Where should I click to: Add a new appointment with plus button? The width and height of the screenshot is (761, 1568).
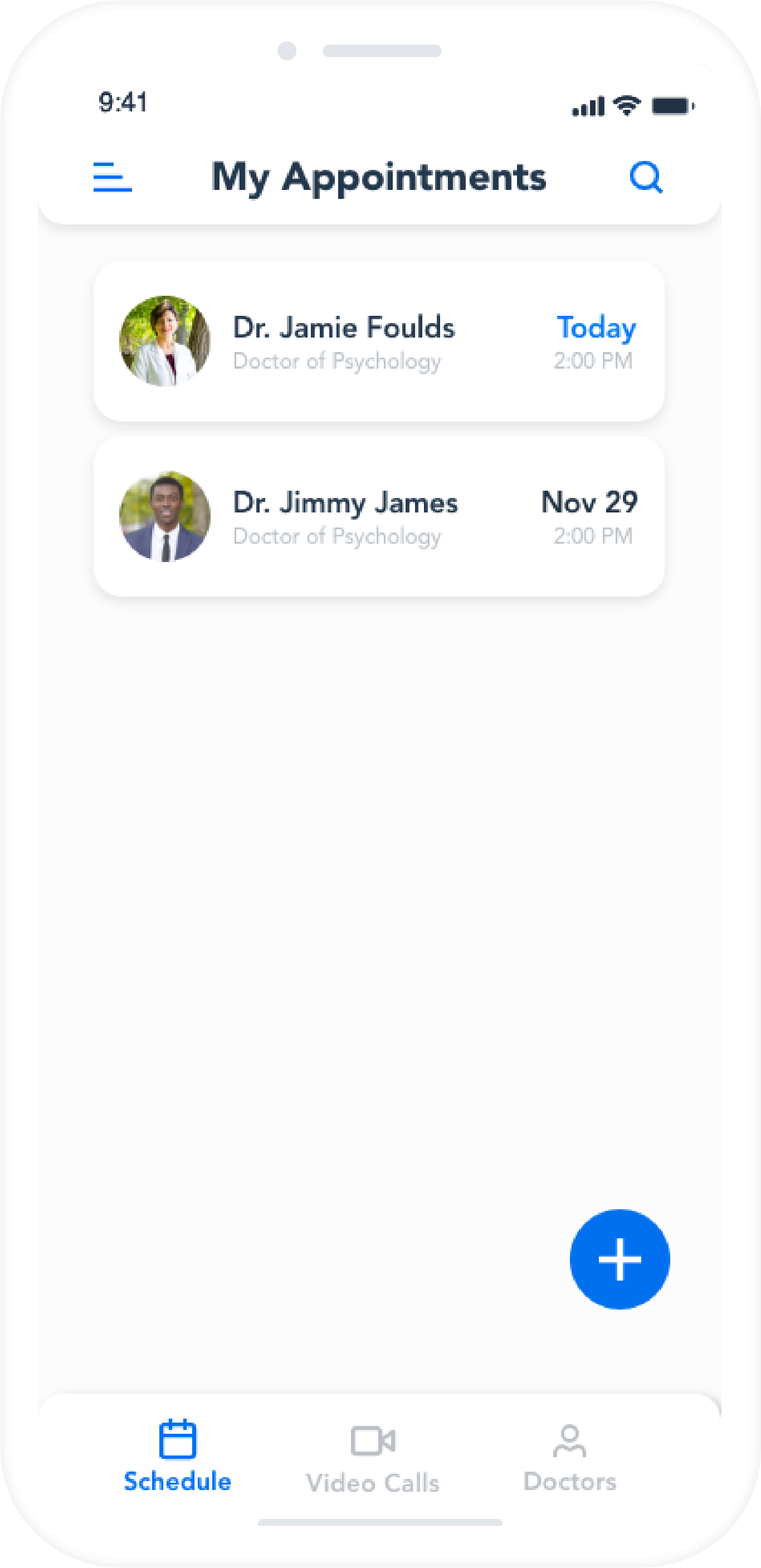619,1259
